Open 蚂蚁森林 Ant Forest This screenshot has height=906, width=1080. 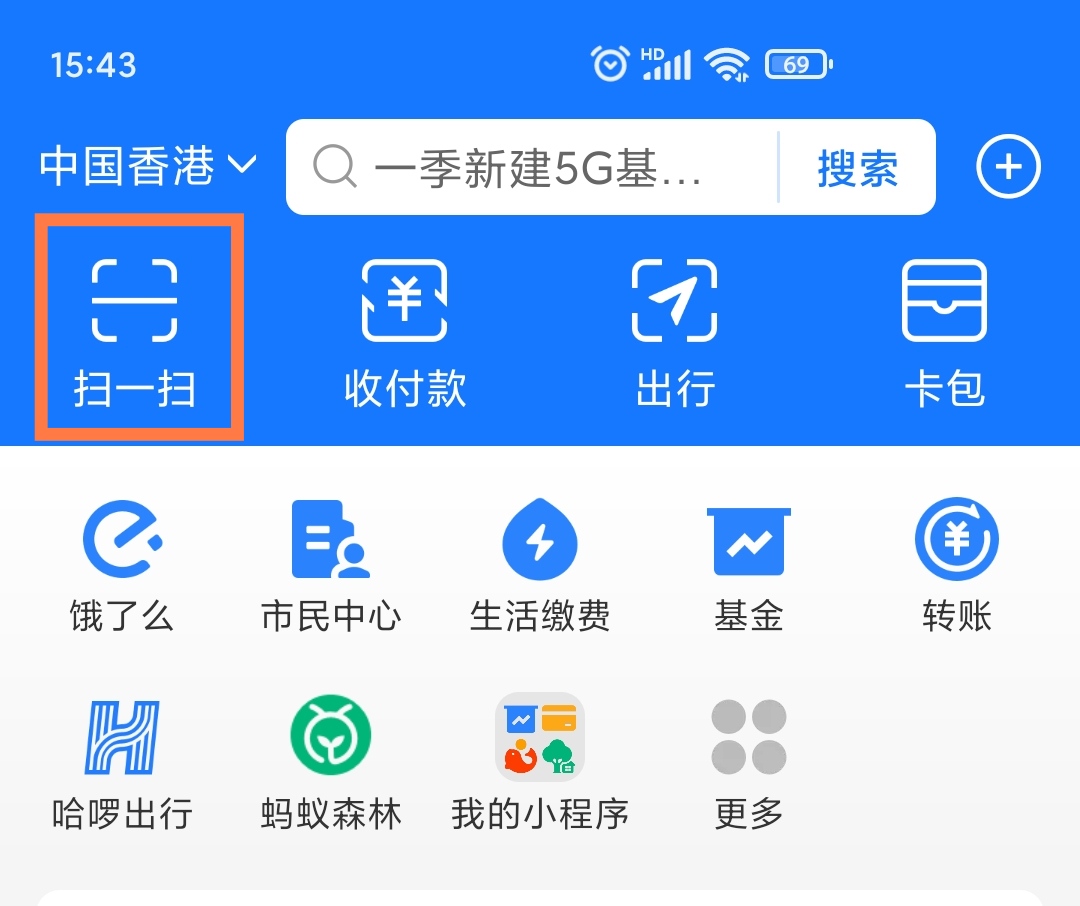click(331, 765)
